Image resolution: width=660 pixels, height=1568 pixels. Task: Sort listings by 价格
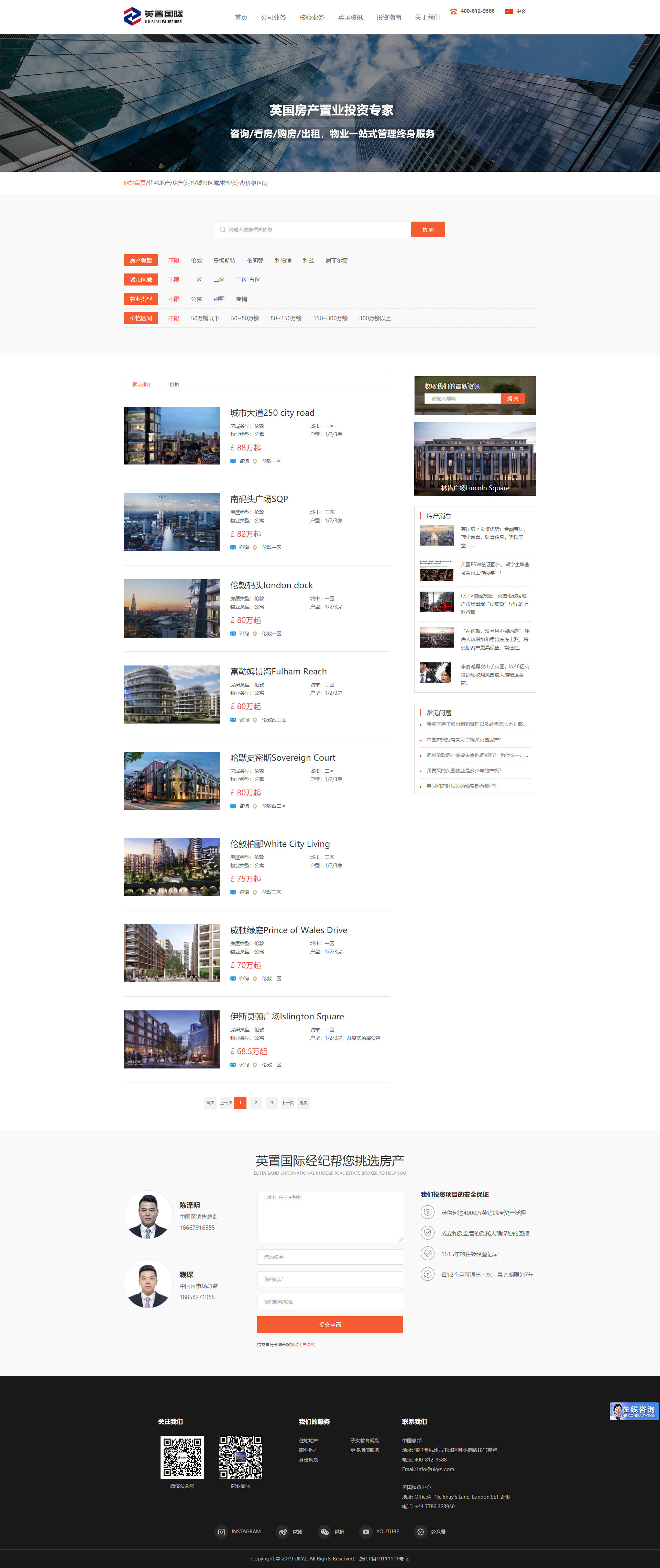click(x=174, y=385)
